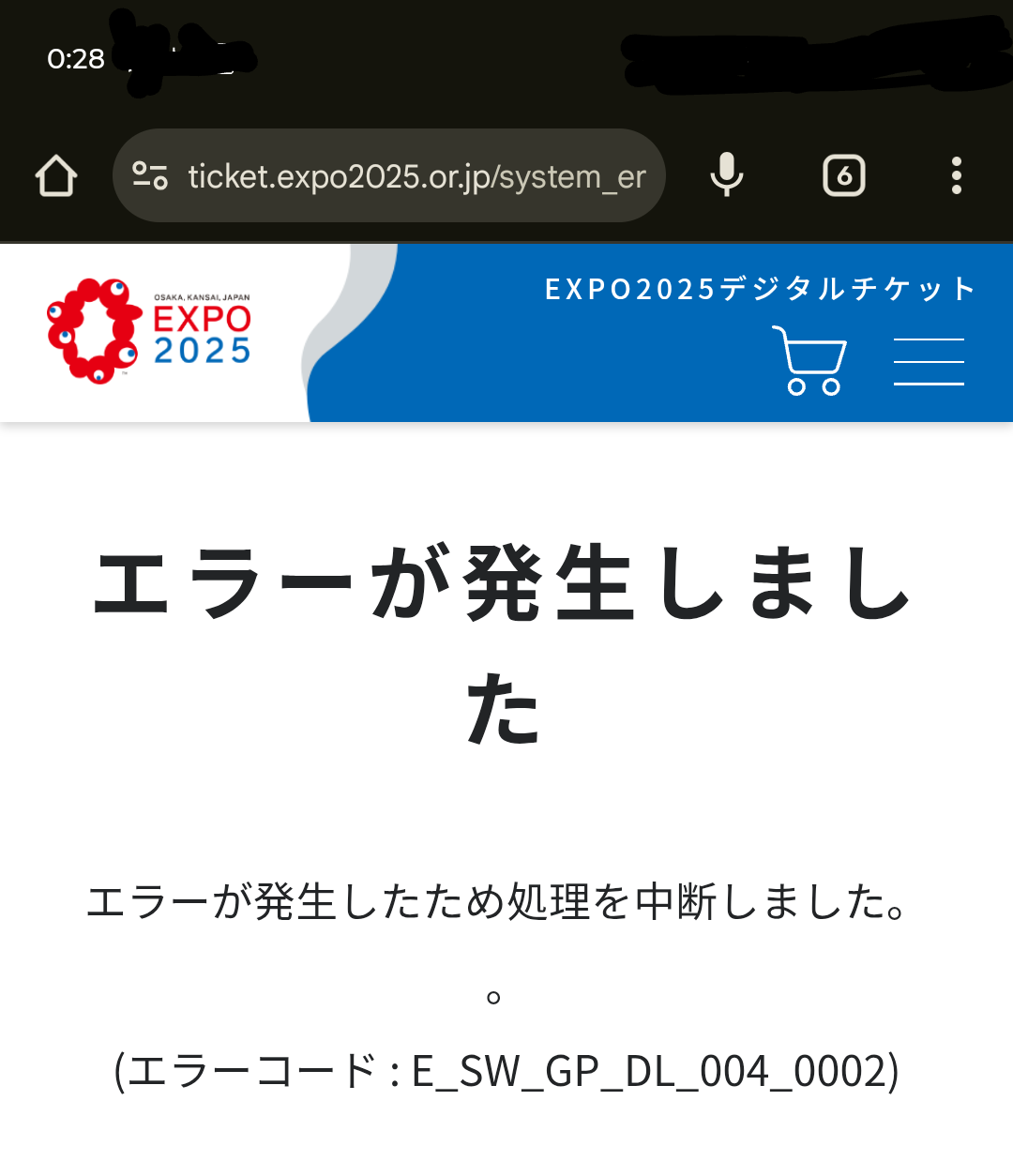
Task: Open the site hamburger menu
Action: coord(929,362)
